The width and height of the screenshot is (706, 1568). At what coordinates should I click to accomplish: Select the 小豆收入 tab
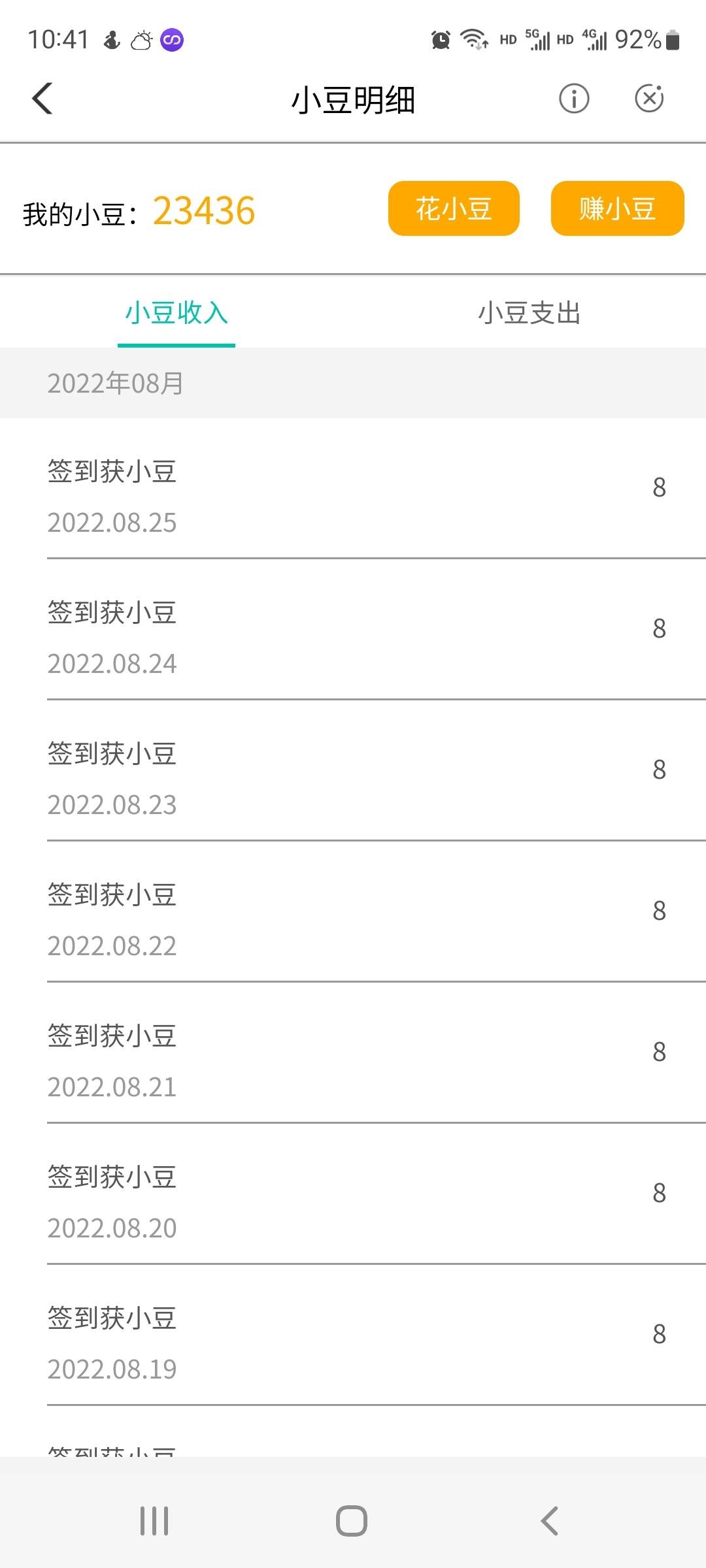(x=176, y=313)
